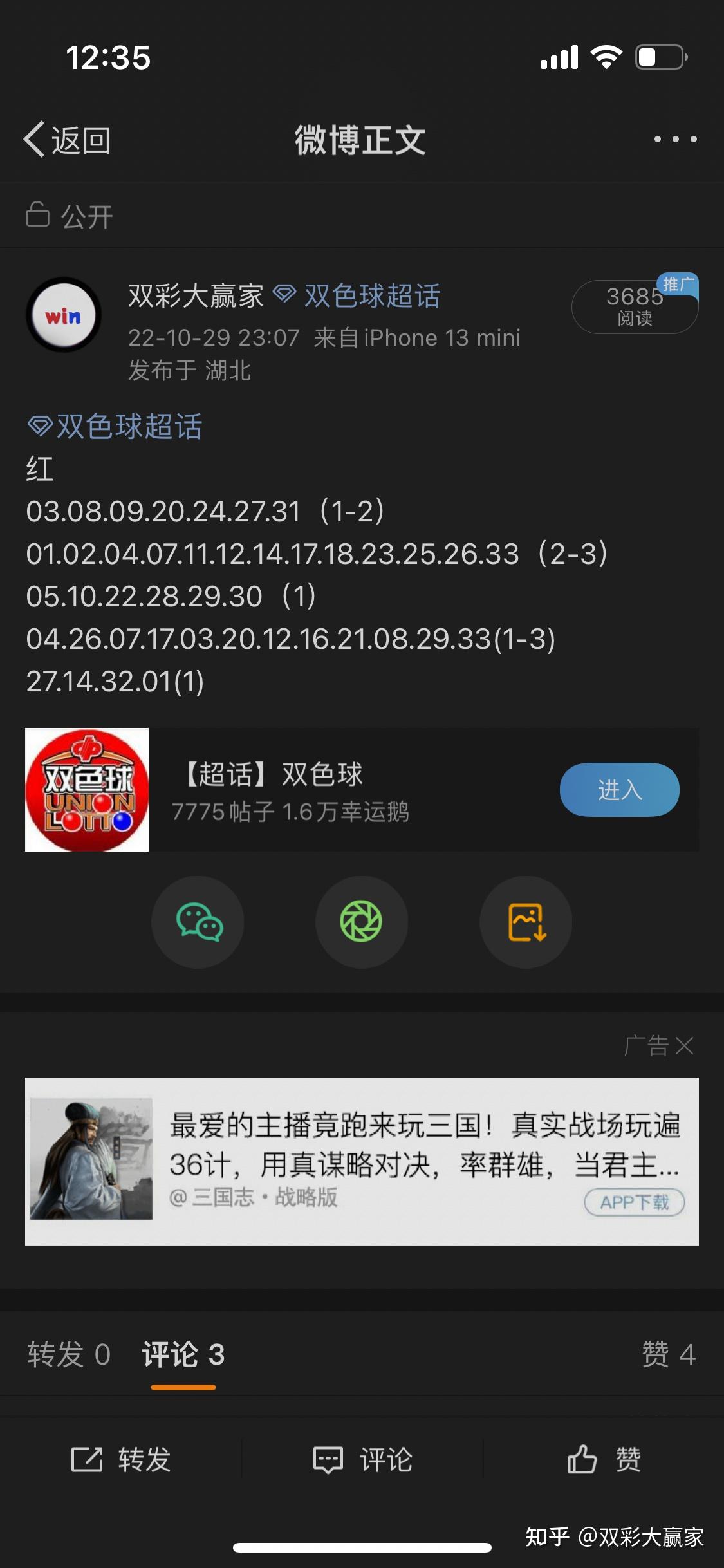Screen dimensions: 724x1568
Task: Tap APP下载 on the ad
Action: click(634, 1202)
